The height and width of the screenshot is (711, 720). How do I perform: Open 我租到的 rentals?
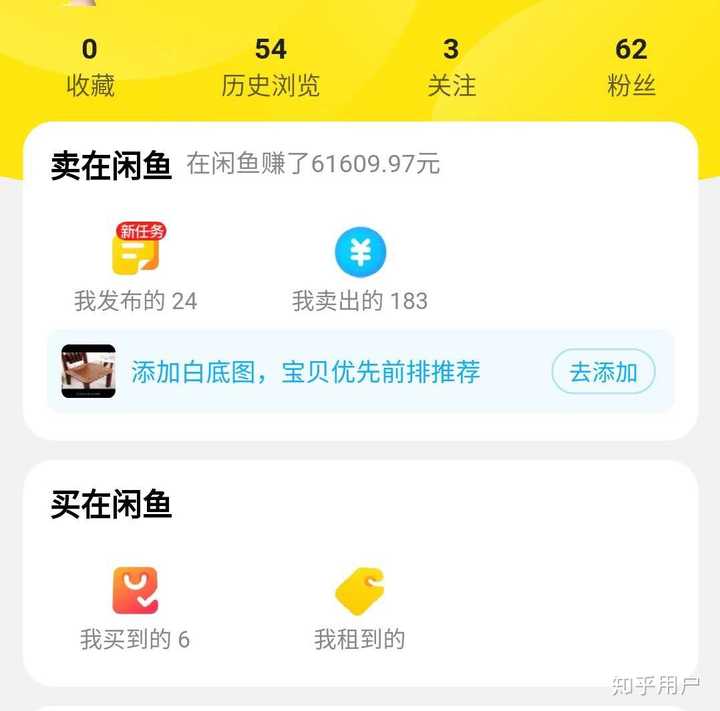pyautogui.click(x=360, y=607)
